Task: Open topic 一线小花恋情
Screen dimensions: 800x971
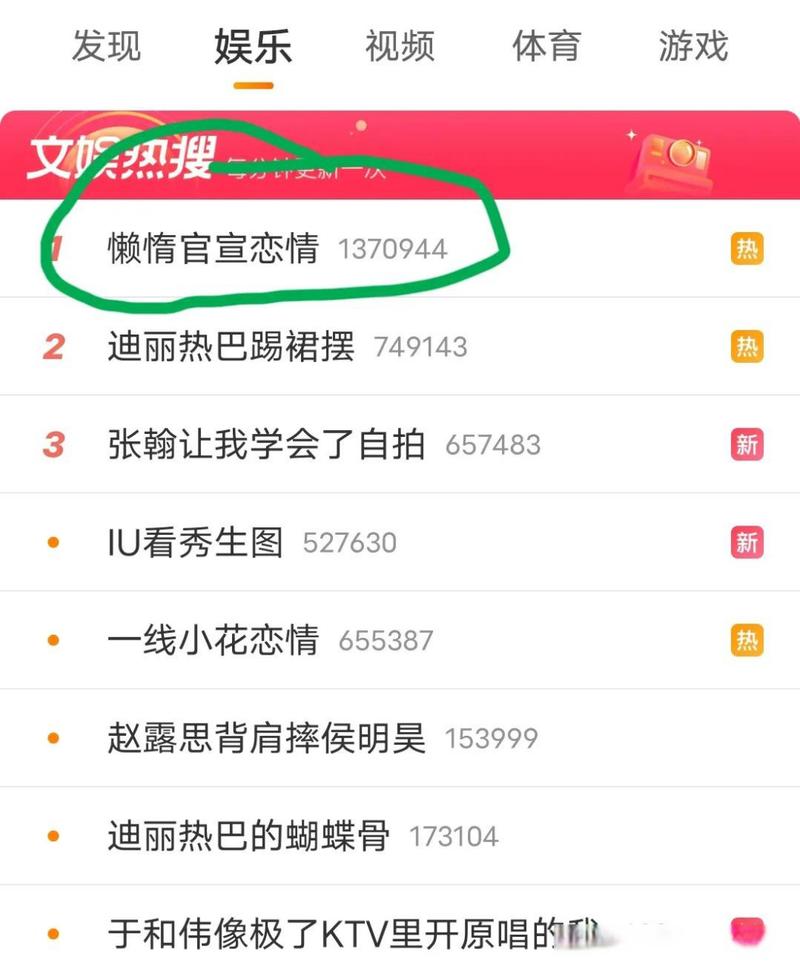Action: [x=213, y=639]
